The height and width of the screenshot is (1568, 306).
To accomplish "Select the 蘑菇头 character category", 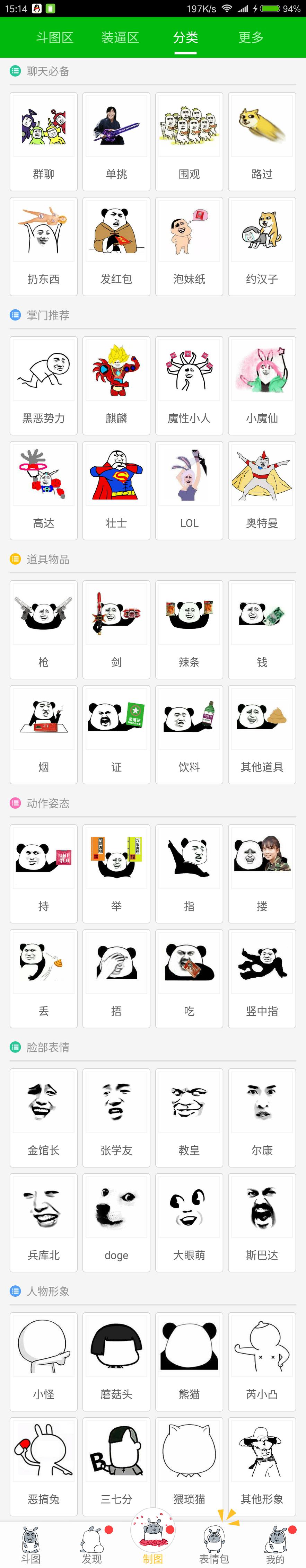I will [116, 1362].
